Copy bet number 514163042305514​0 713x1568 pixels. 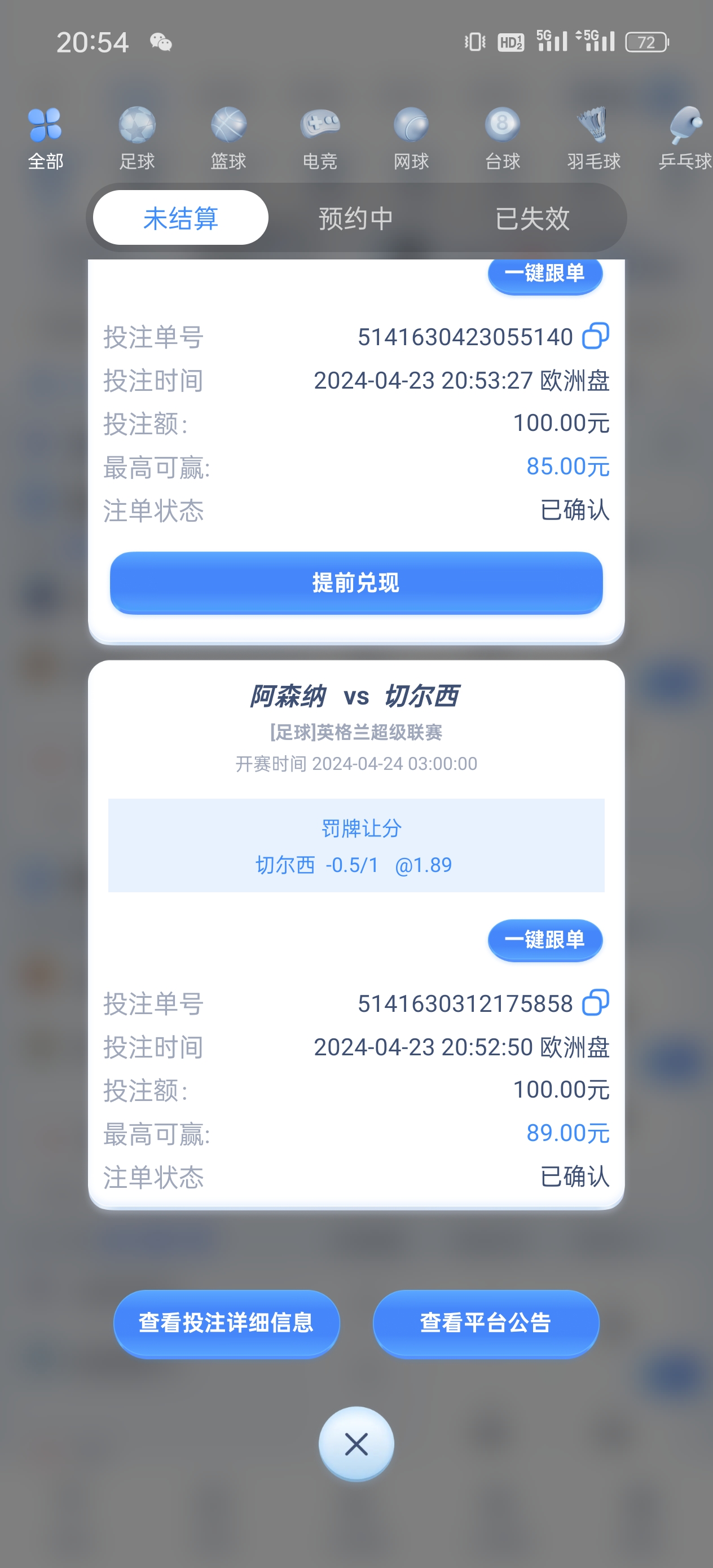(596, 336)
